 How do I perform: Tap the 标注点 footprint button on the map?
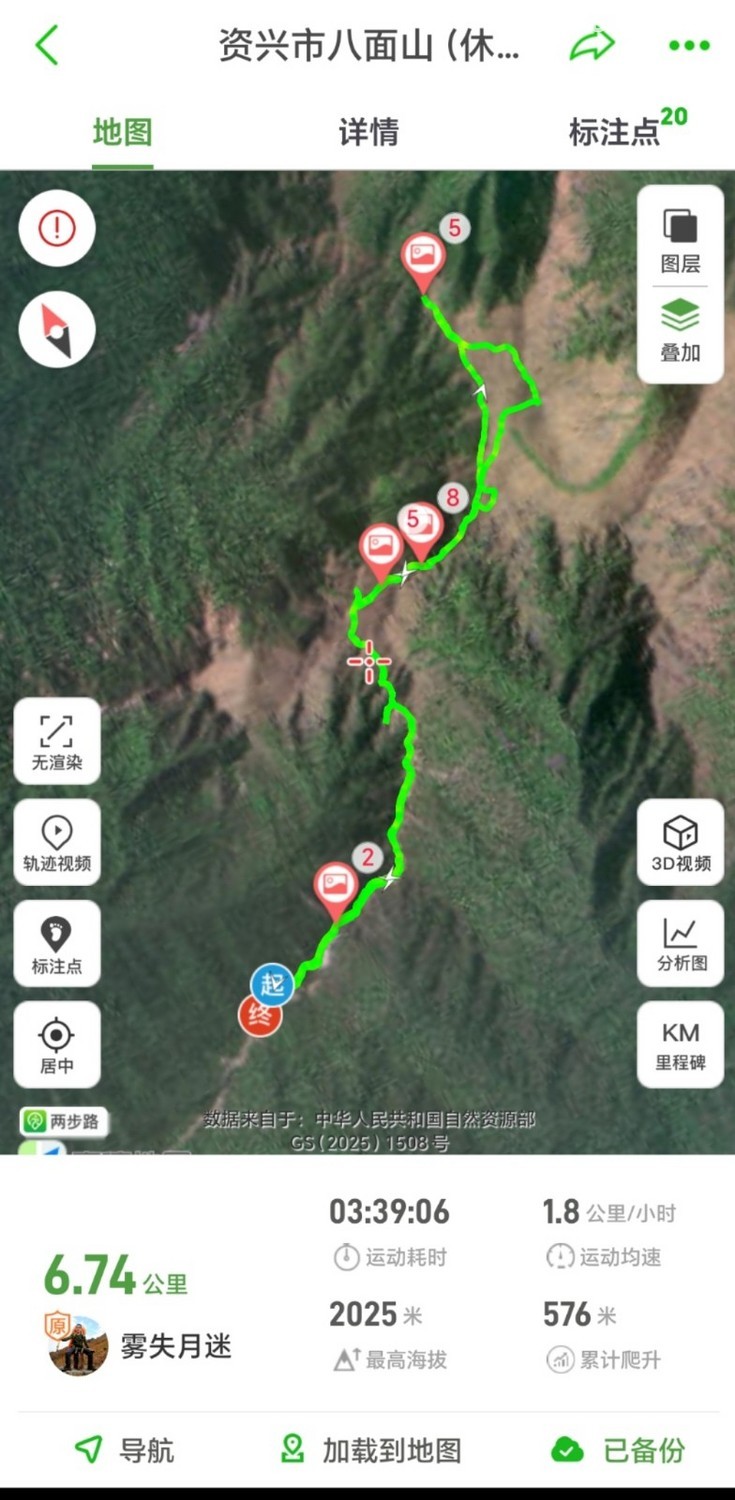pos(57,945)
